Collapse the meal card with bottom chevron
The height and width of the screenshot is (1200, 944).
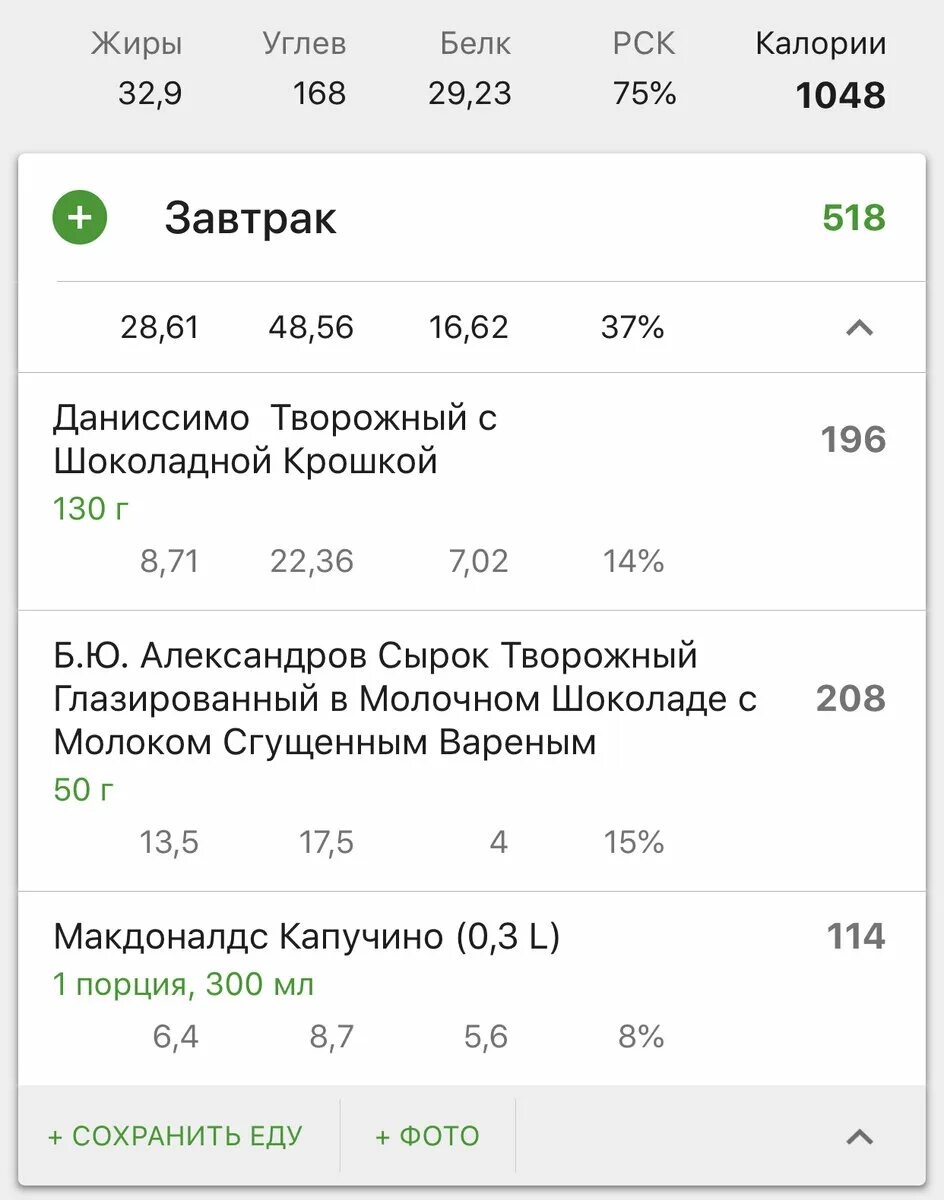pyautogui.click(x=859, y=1136)
